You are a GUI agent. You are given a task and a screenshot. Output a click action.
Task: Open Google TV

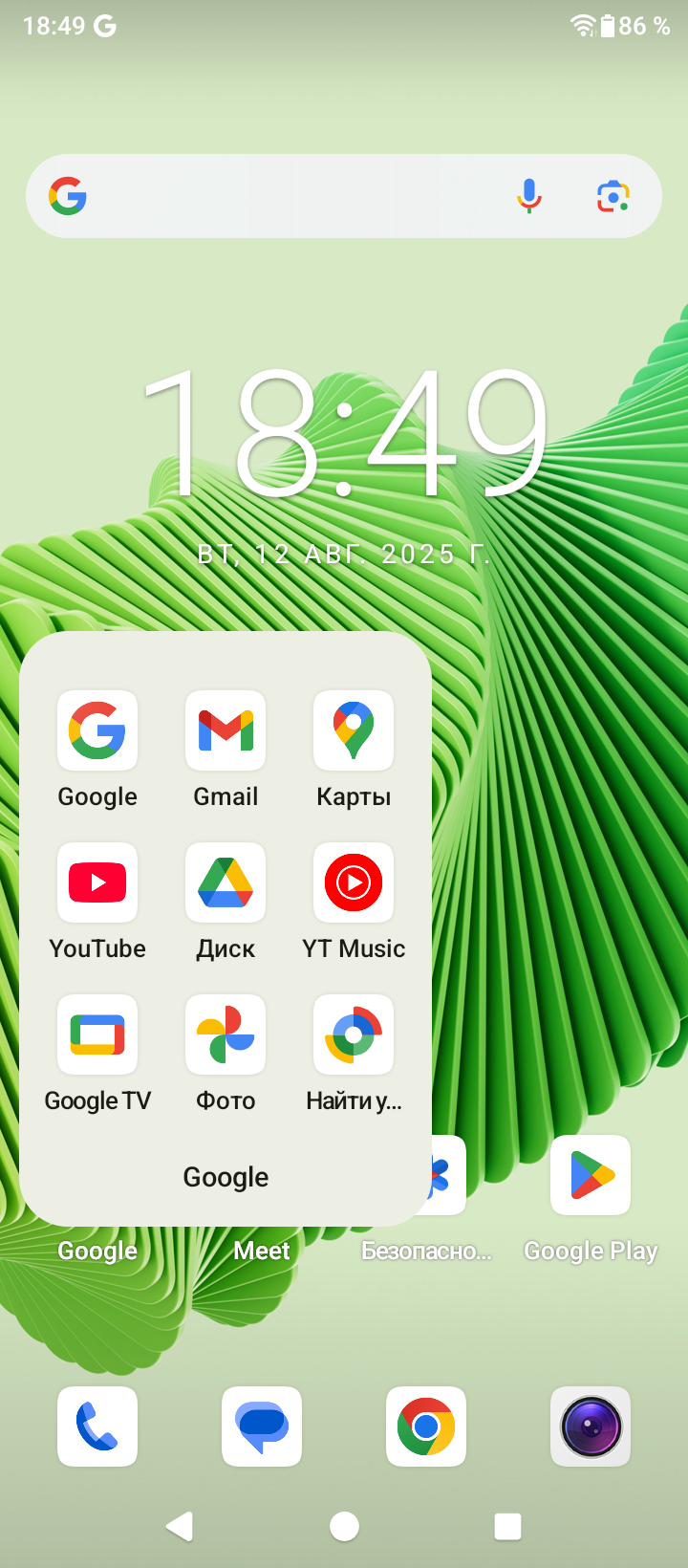click(97, 1034)
